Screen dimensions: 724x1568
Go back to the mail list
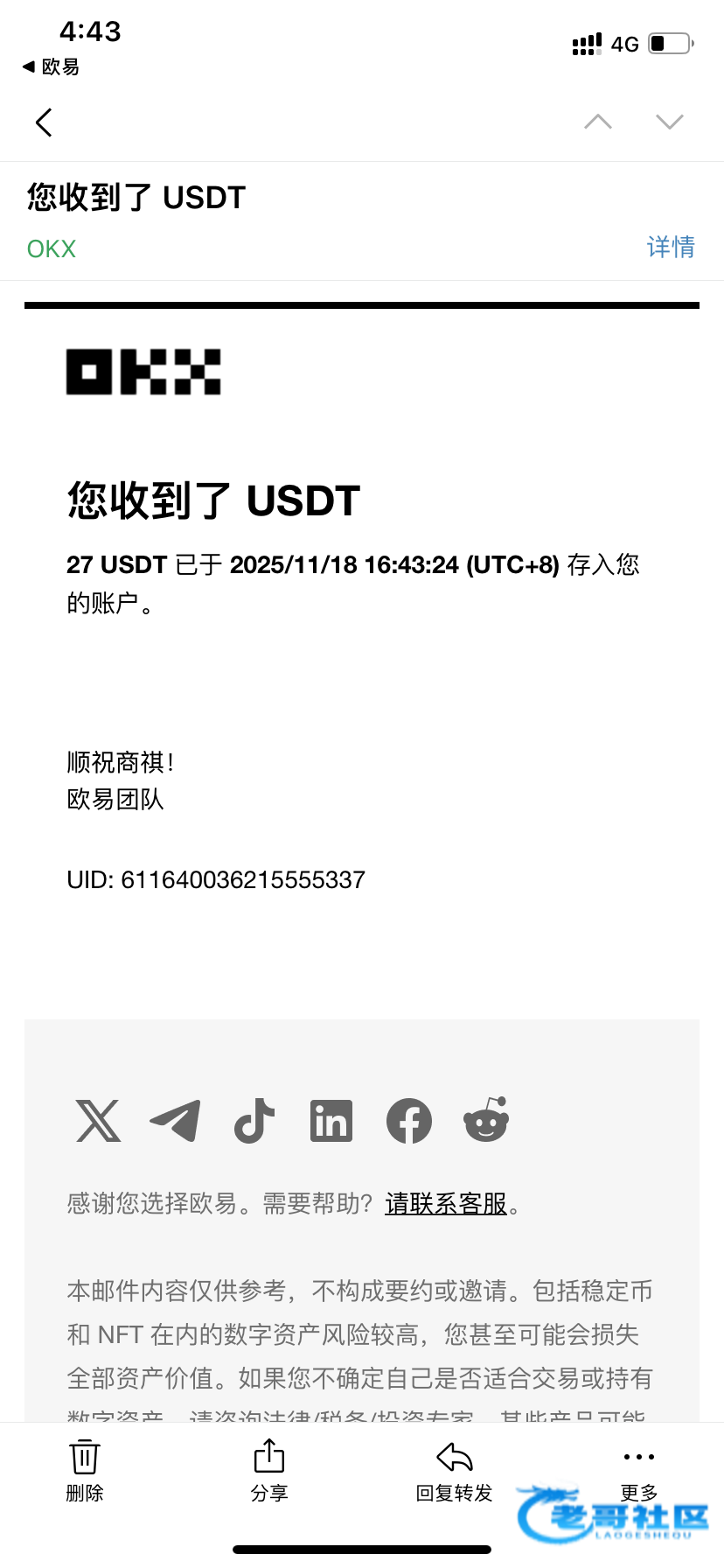coord(44,122)
